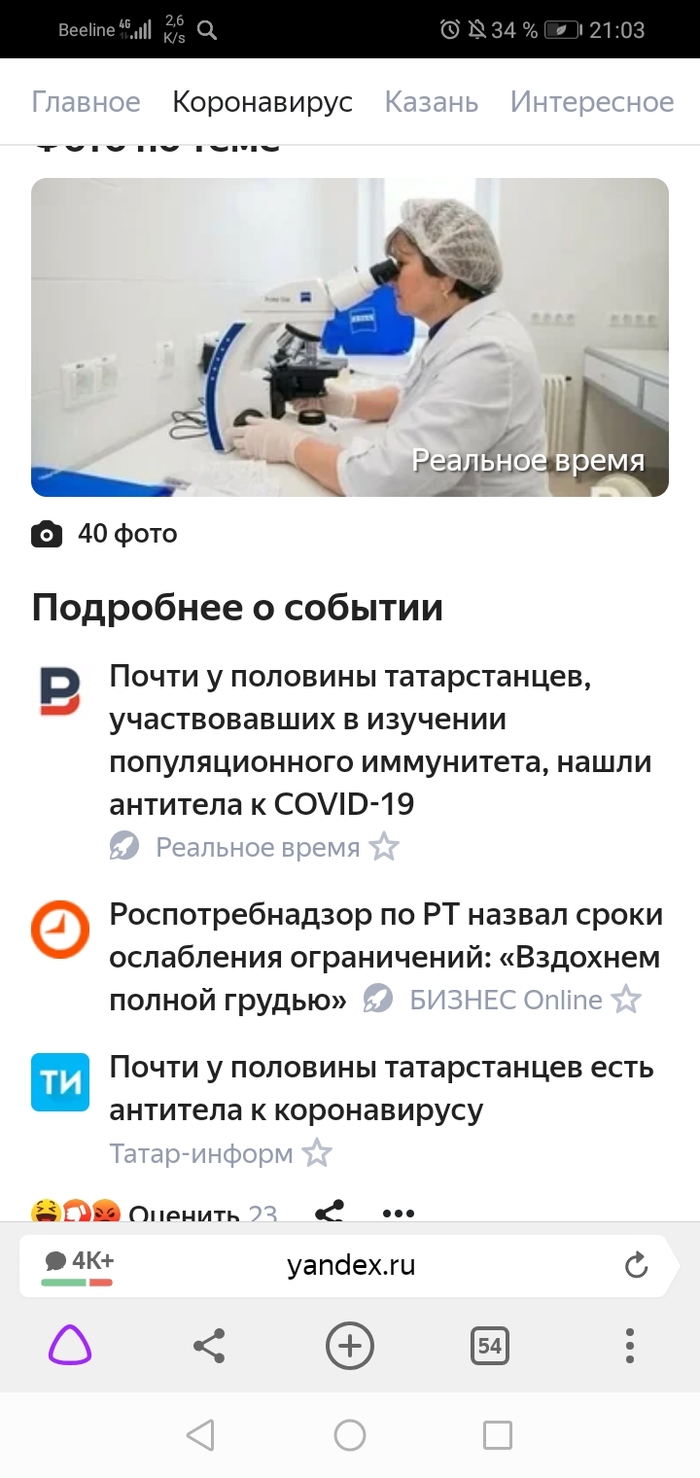Star Татар-информ as a favorite source
700x1478 pixels.
tap(316, 1154)
